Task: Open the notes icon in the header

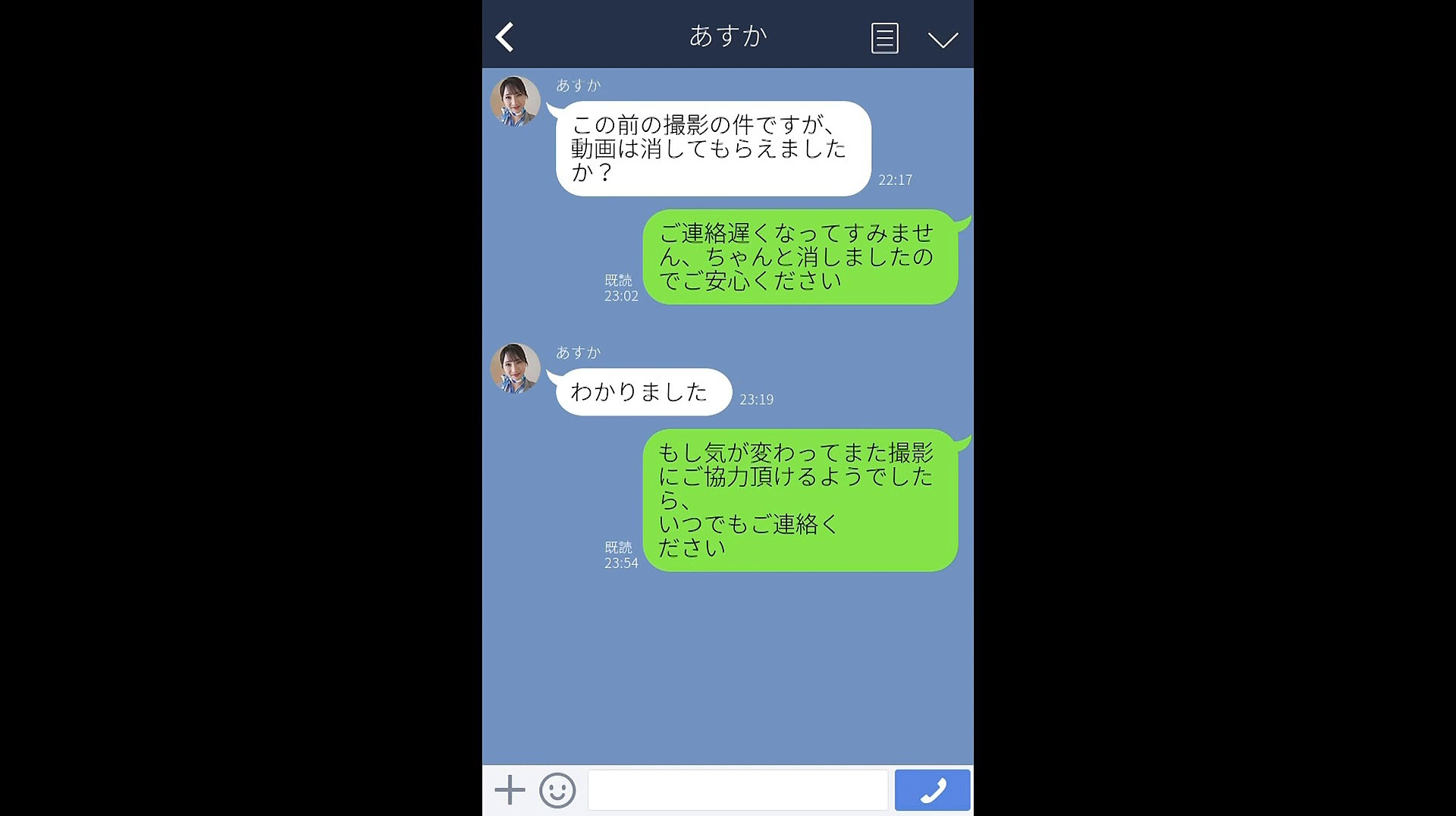Action: [x=884, y=38]
